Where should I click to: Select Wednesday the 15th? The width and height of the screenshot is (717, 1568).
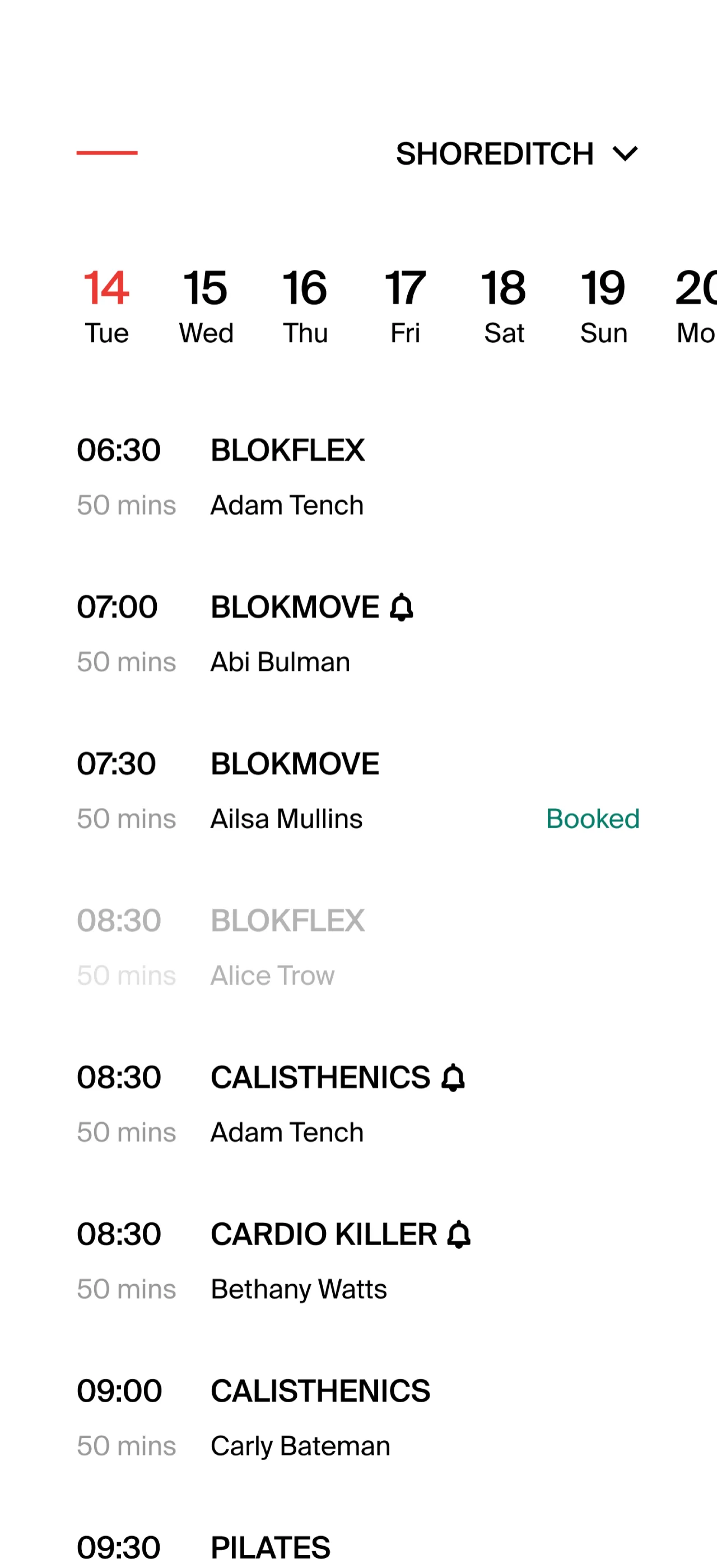[206, 306]
